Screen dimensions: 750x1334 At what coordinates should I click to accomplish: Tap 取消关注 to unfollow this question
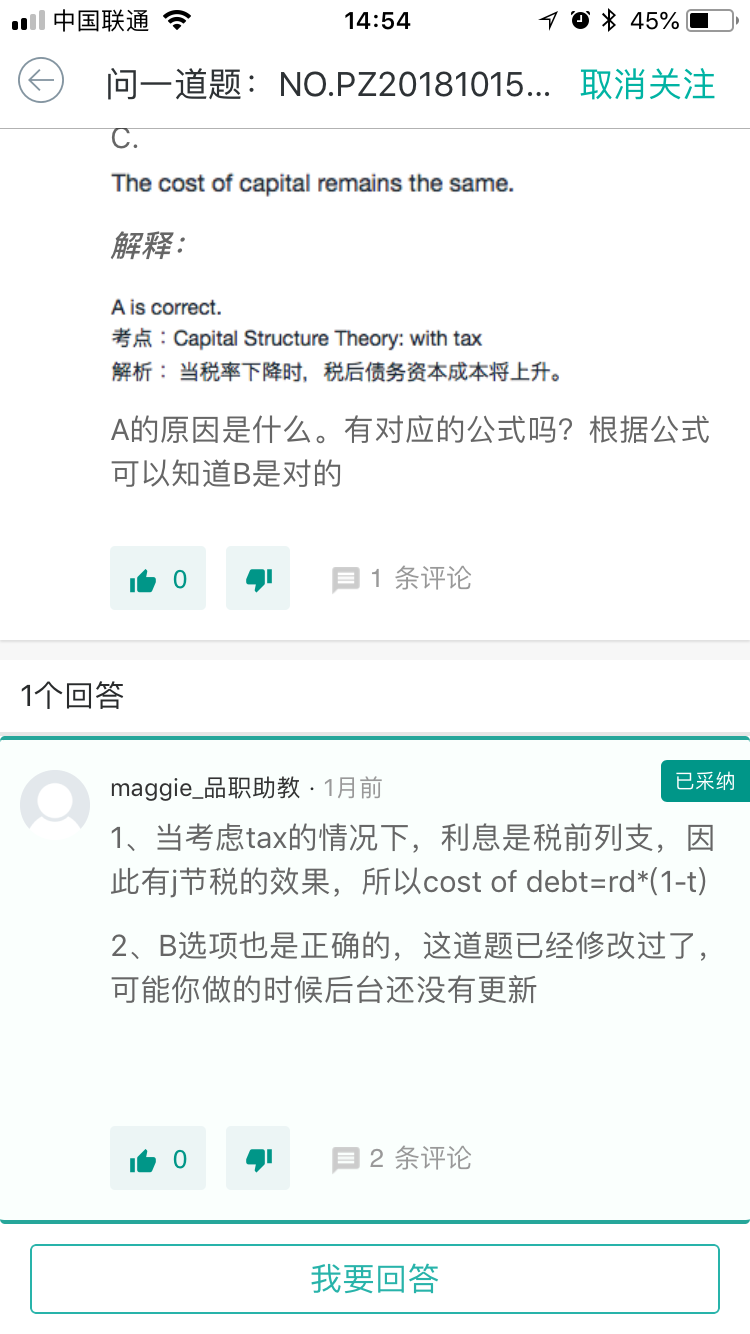point(648,84)
